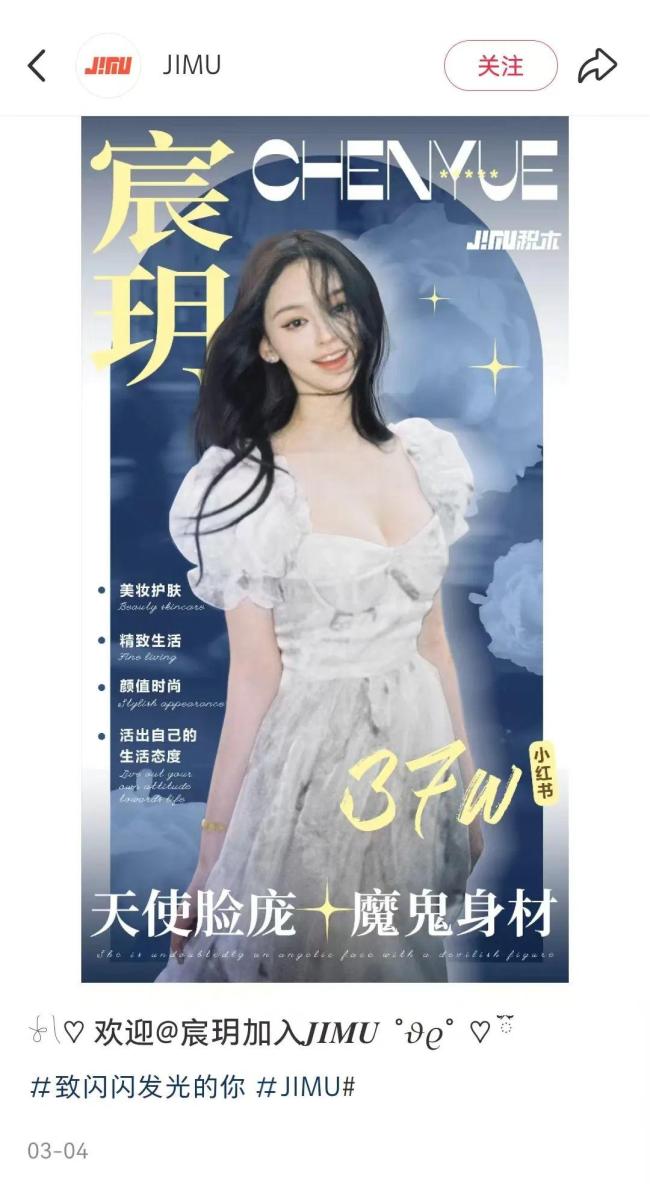The image size is (650, 1188).
Task: Share this post
Action: coord(597,67)
